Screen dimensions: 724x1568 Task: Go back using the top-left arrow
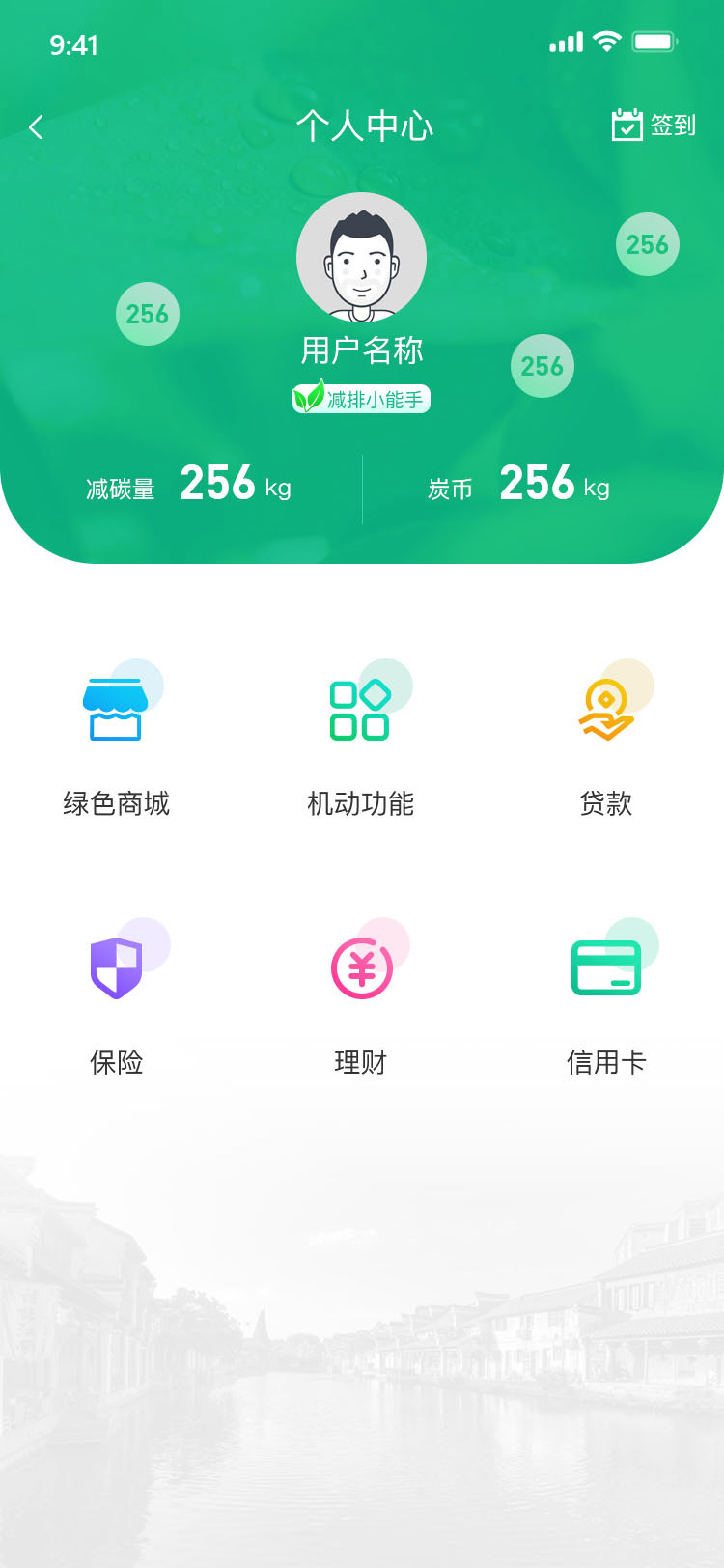click(x=36, y=126)
